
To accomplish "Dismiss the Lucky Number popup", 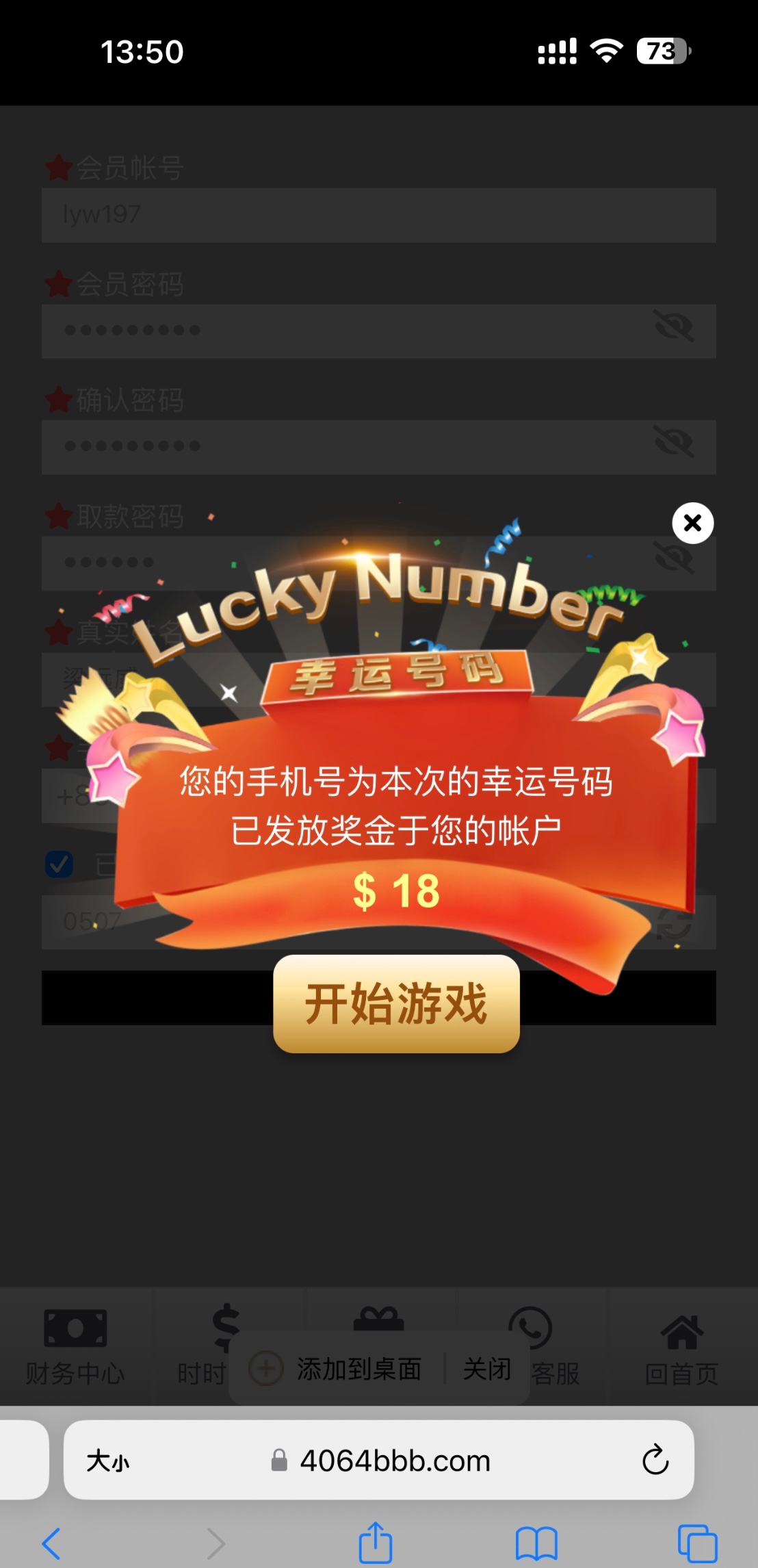I will 692,524.
